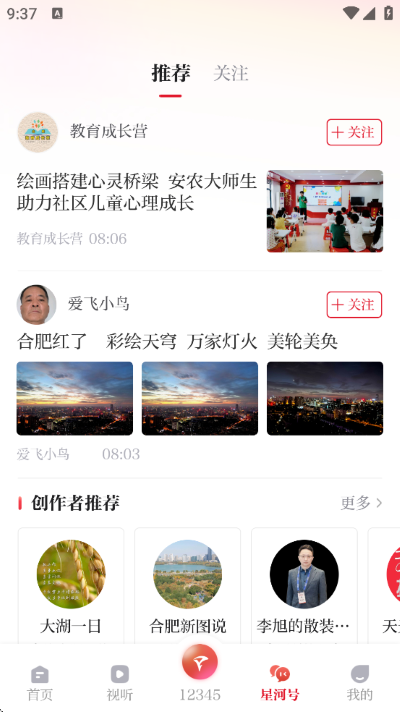The image size is (400, 712).
Task: Follow the 教育成长营 account
Action: 354,132
